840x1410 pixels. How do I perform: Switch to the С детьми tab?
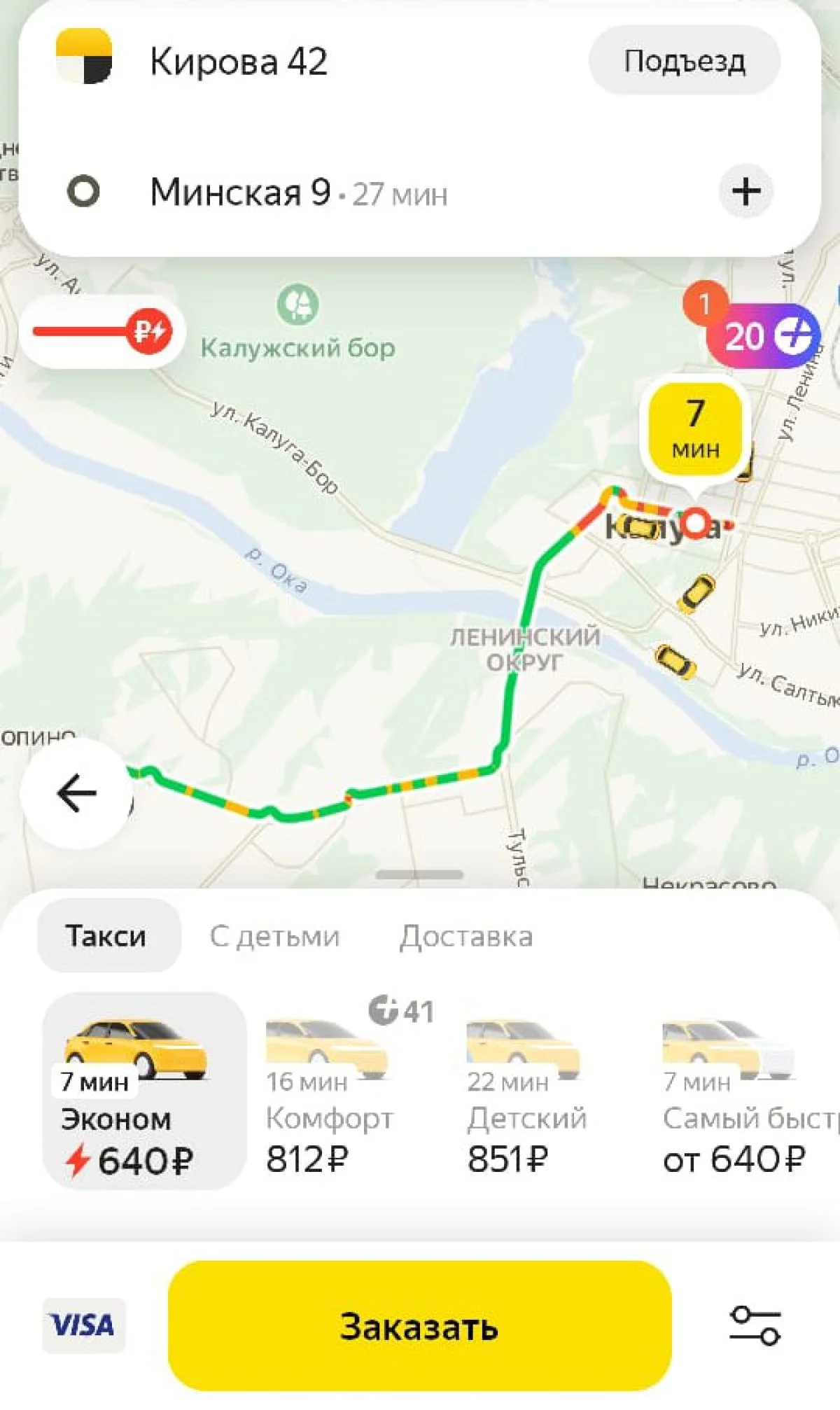click(x=274, y=936)
